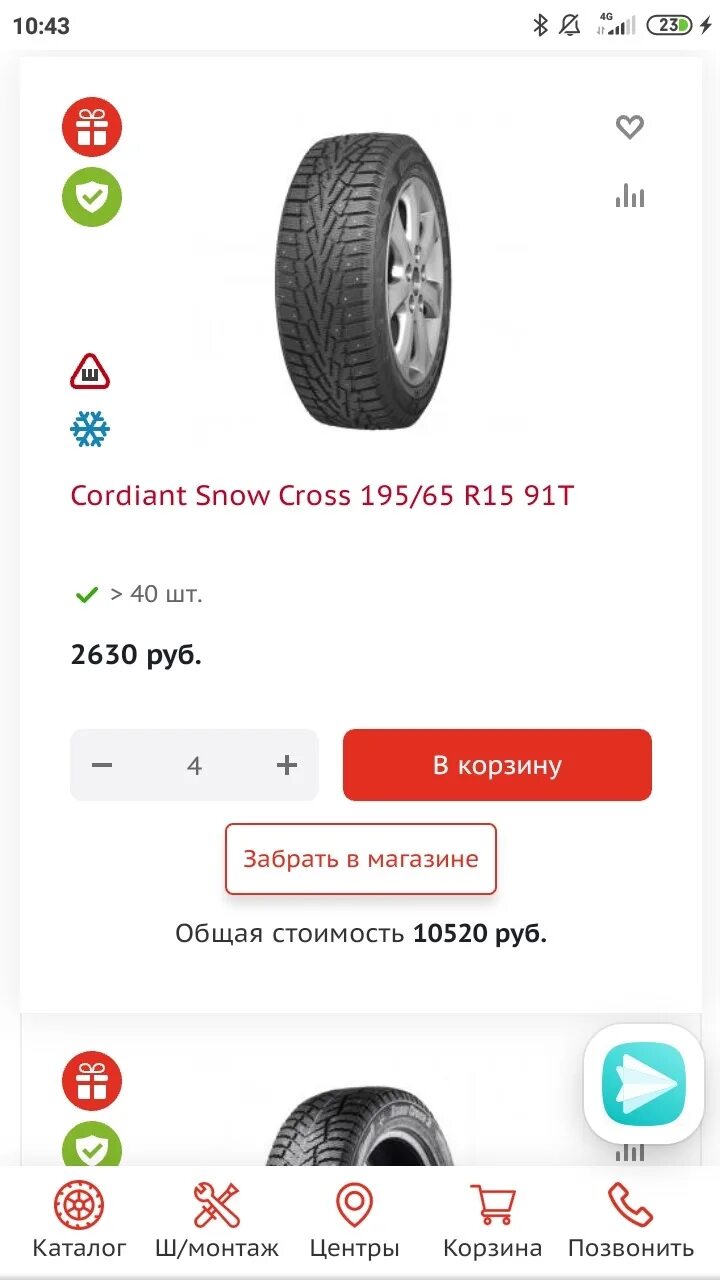Image resolution: width=720 pixels, height=1280 pixels.
Task: Open the floating chat messenger button
Action: (644, 1084)
